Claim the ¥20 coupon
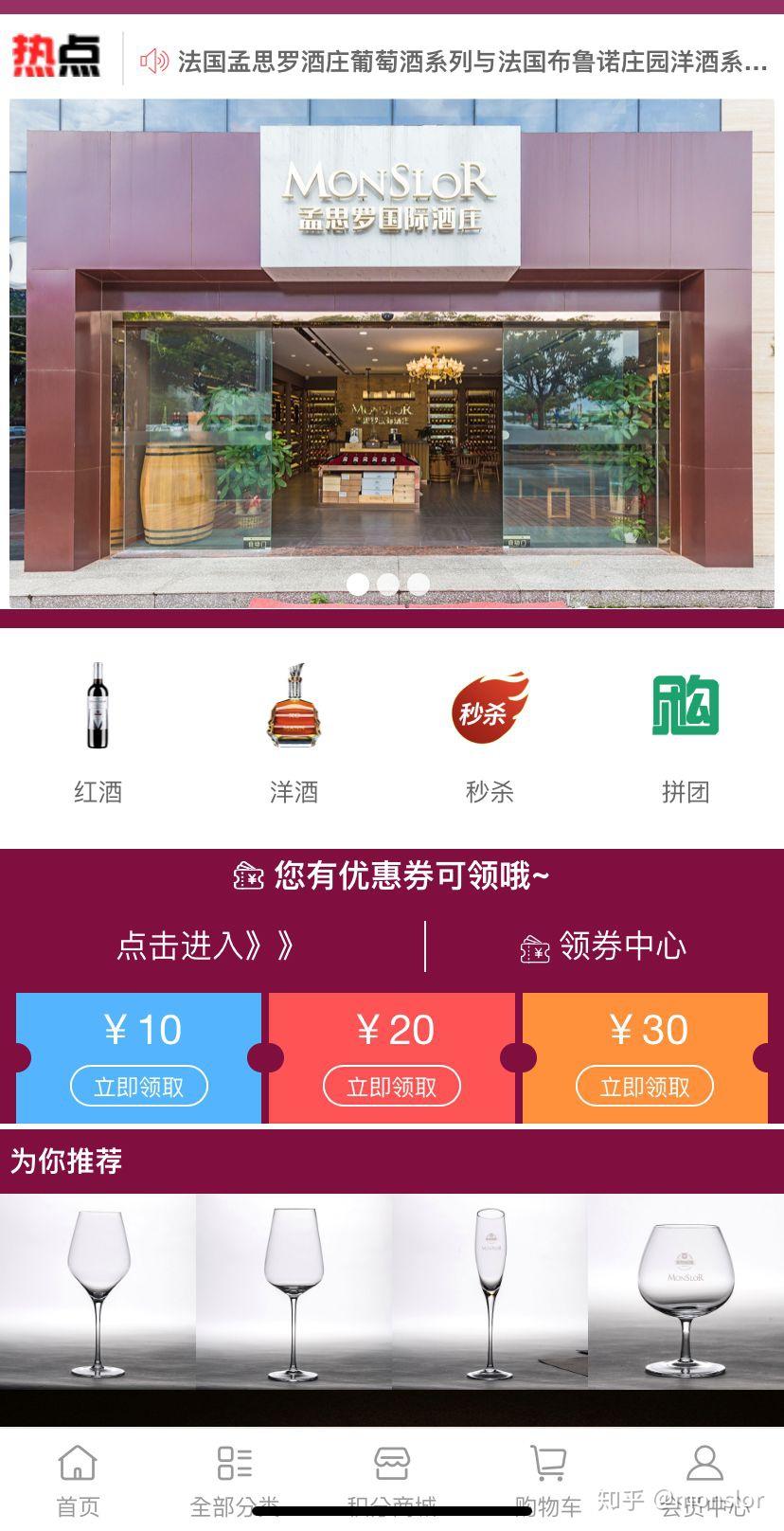 (392, 1086)
